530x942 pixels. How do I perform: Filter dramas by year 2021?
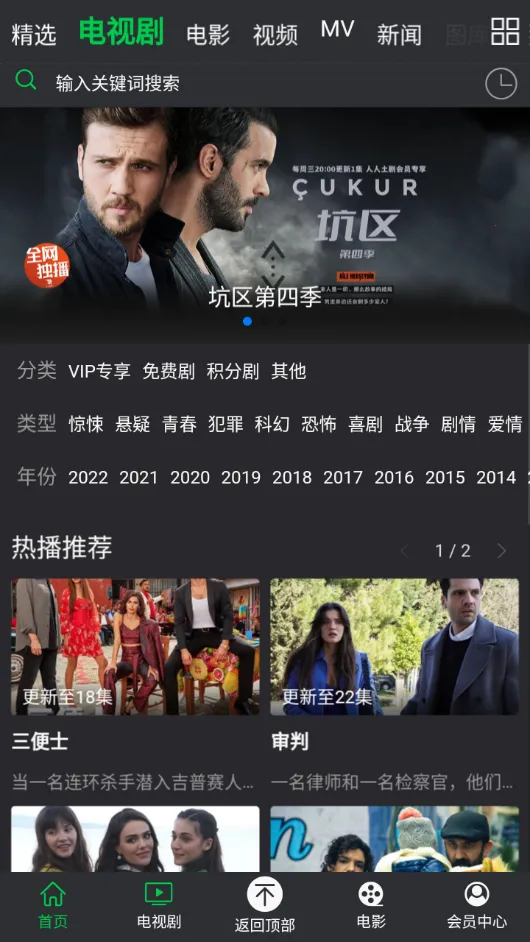tap(138, 478)
